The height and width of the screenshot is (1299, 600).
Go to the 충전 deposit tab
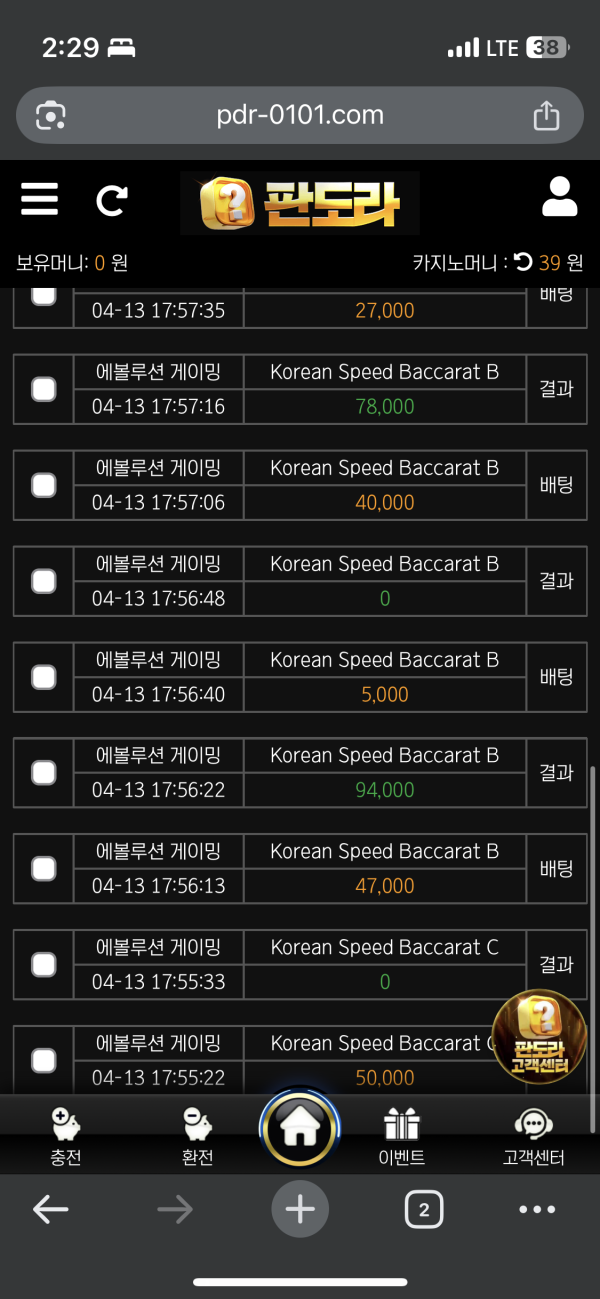66,1136
